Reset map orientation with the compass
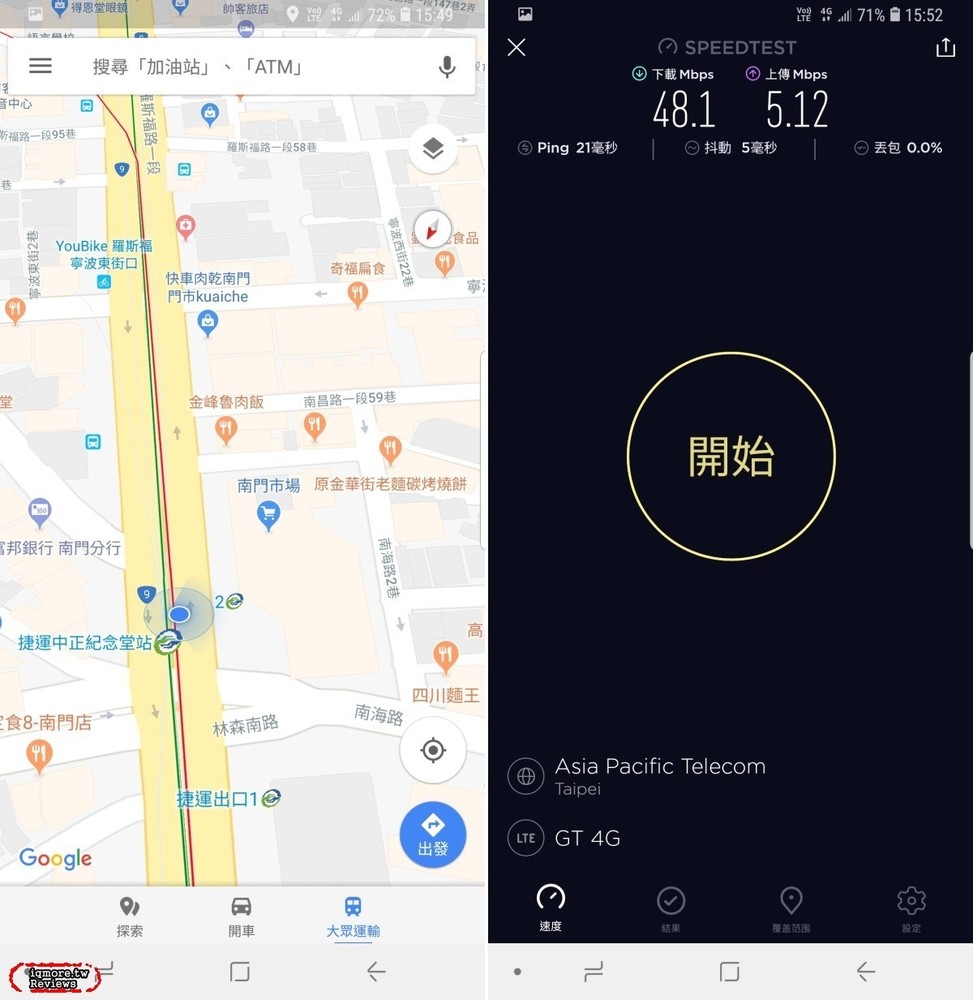 pos(432,230)
